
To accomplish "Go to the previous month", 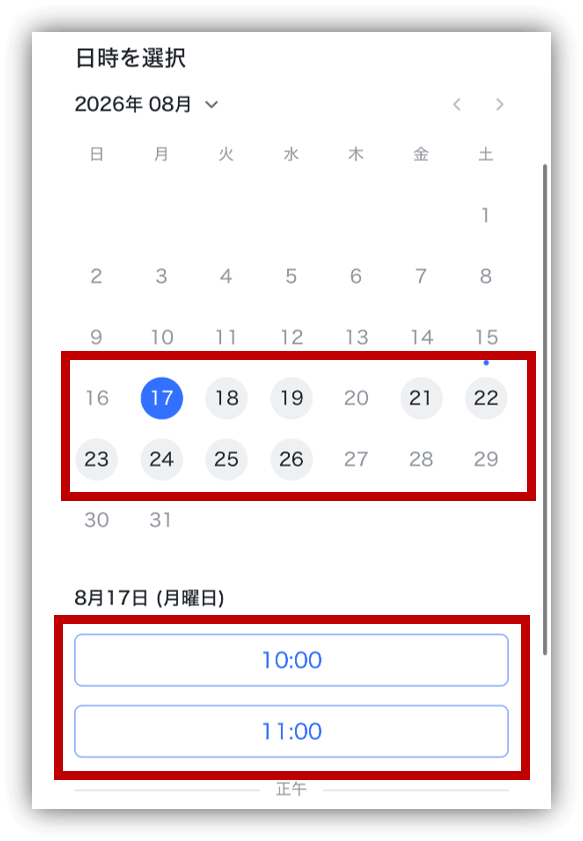I will click(x=457, y=104).
